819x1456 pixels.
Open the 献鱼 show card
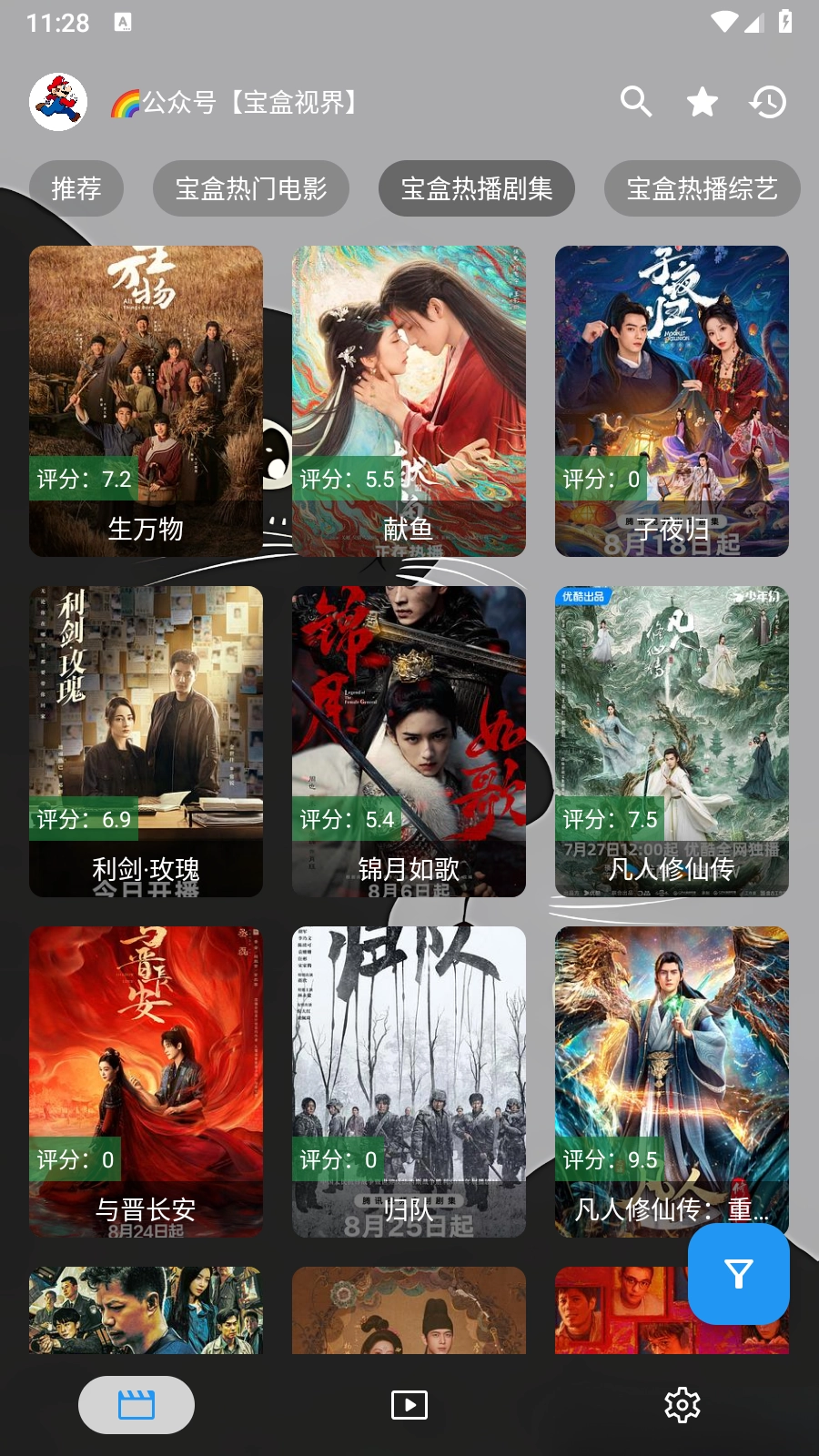pos(409,400)
